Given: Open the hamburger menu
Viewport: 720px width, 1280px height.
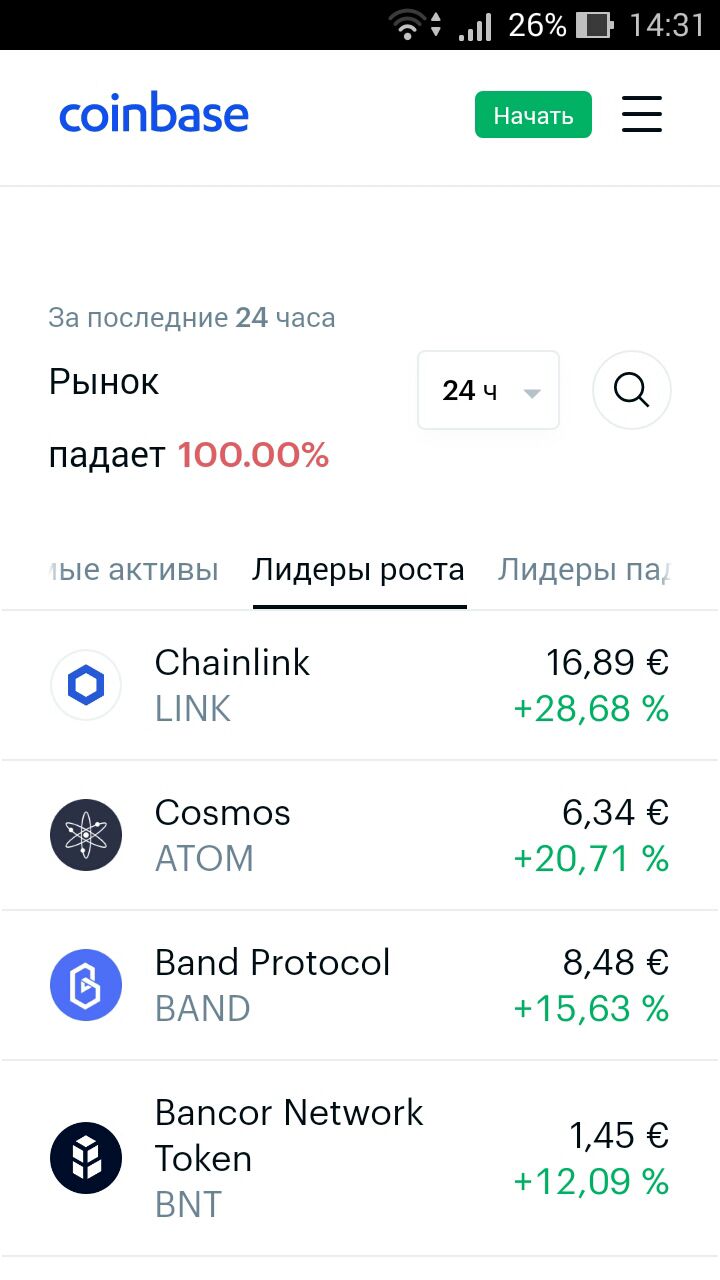Looking at the screenshot, I should tap(642, 114).
